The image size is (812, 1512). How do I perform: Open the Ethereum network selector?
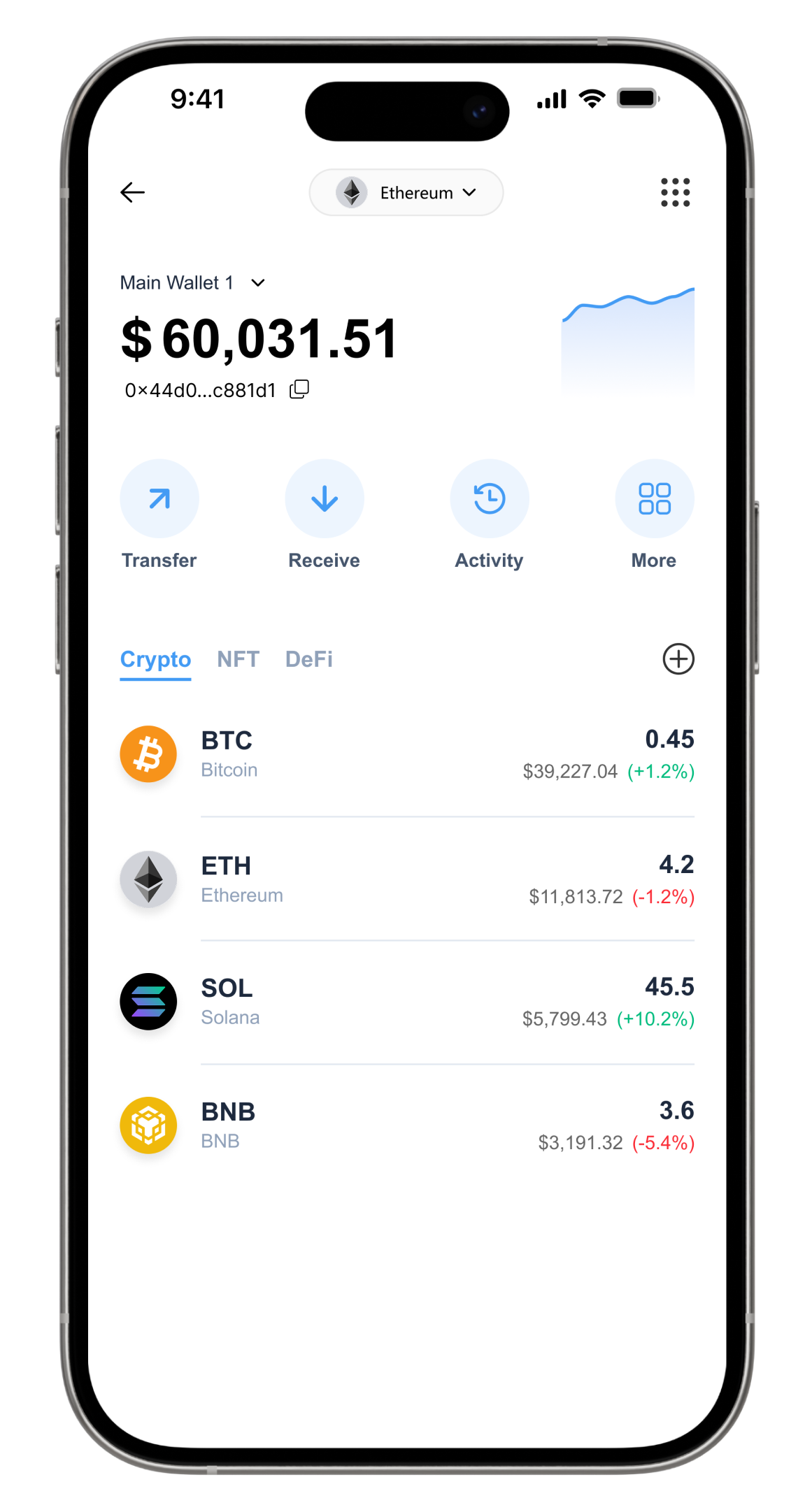pyautogui.click(x=406, y=192)
